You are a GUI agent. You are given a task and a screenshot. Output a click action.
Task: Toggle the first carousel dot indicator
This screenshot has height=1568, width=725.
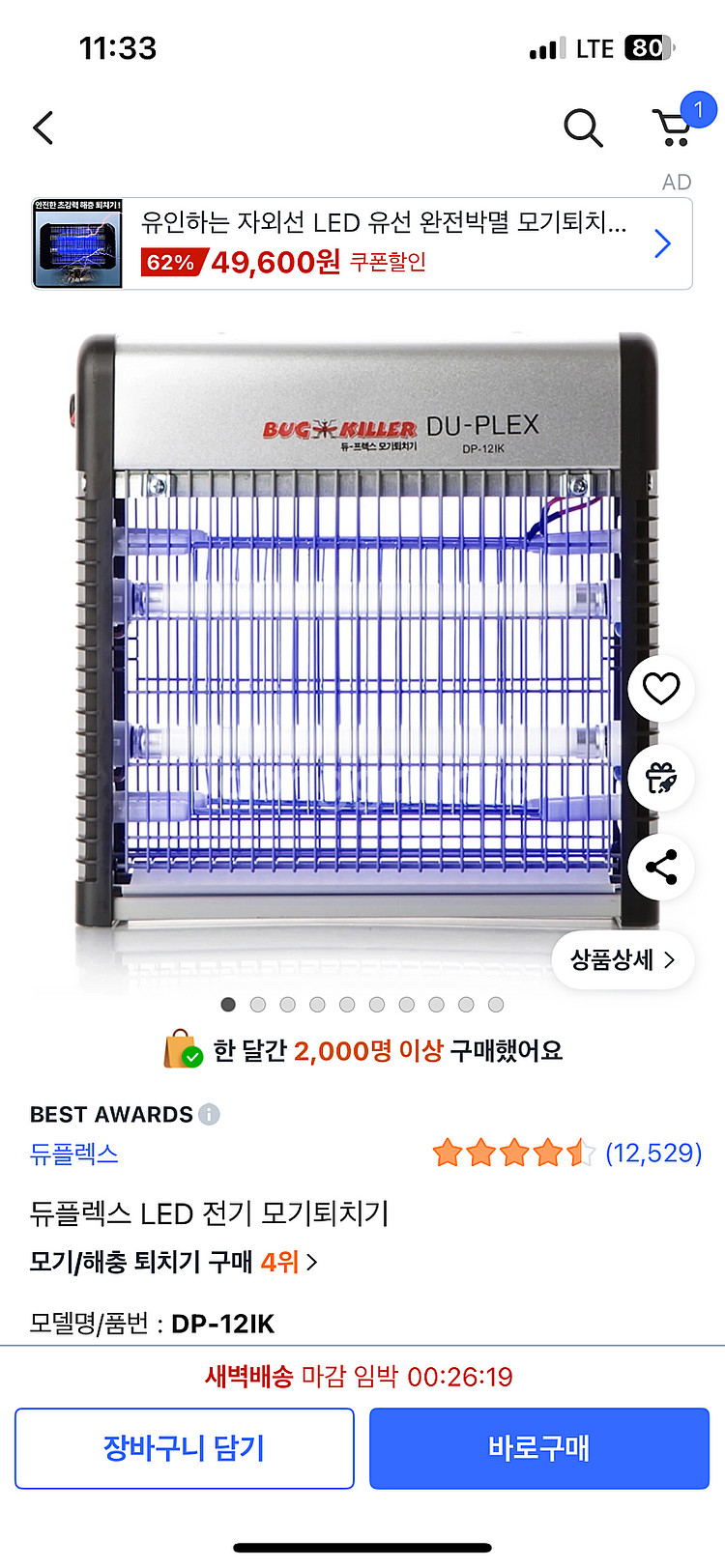(x=228, y=1005)
